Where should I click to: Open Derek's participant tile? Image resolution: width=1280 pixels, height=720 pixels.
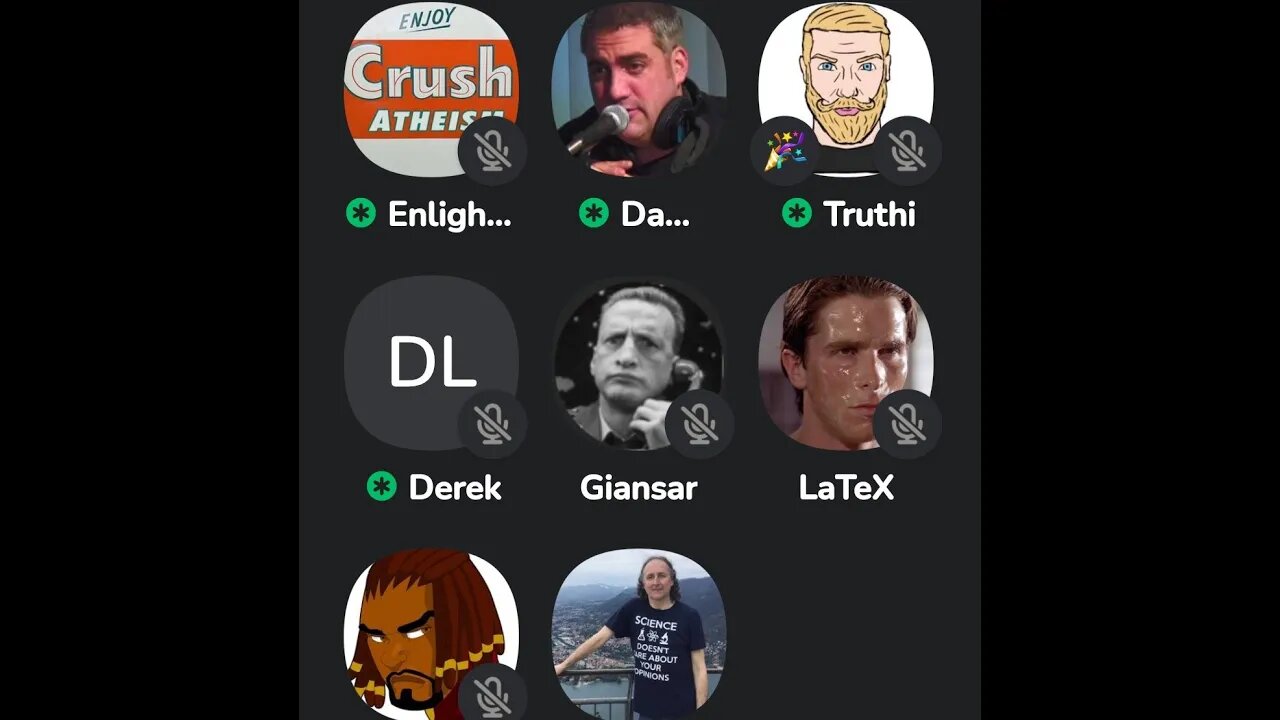[431, 362]
